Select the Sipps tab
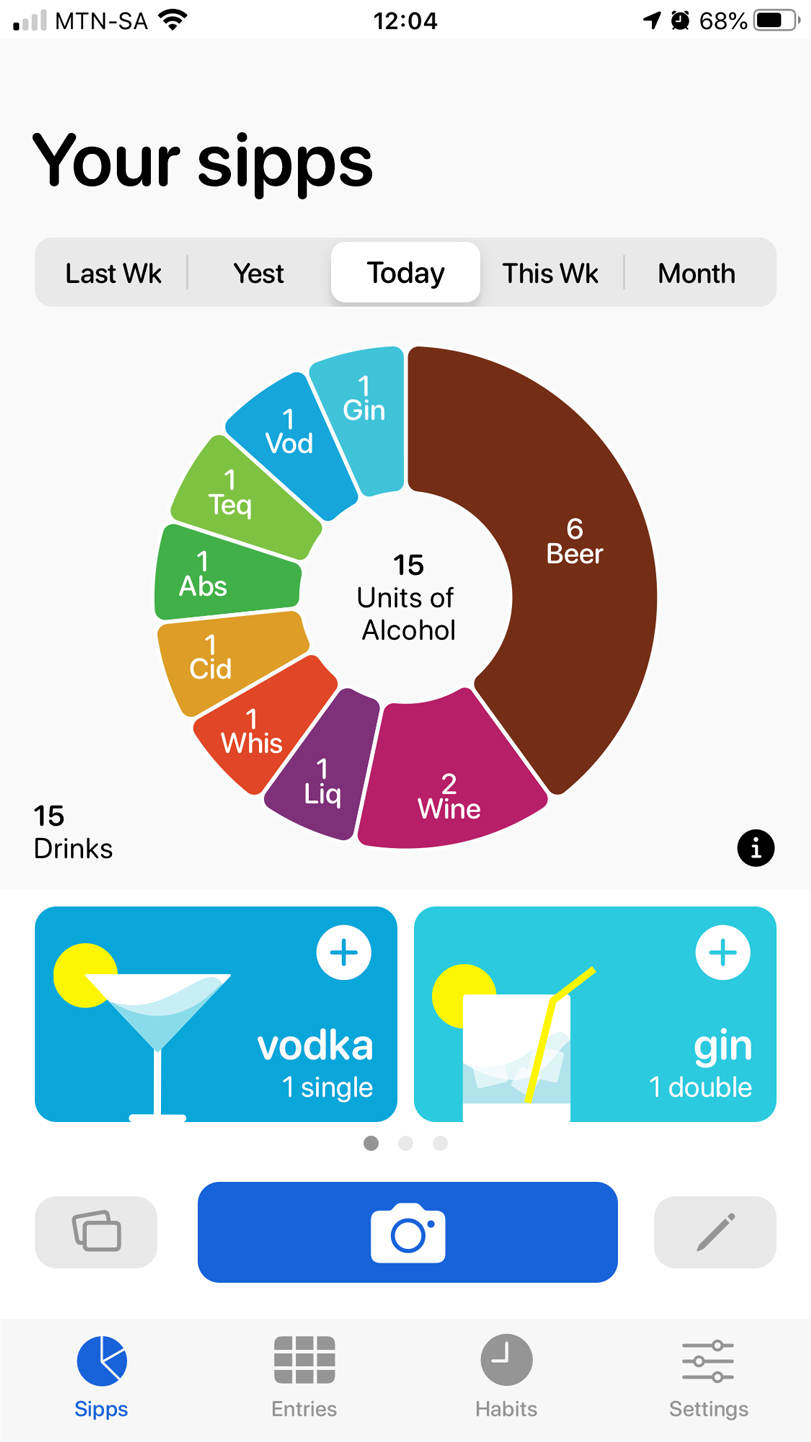 101,1377
